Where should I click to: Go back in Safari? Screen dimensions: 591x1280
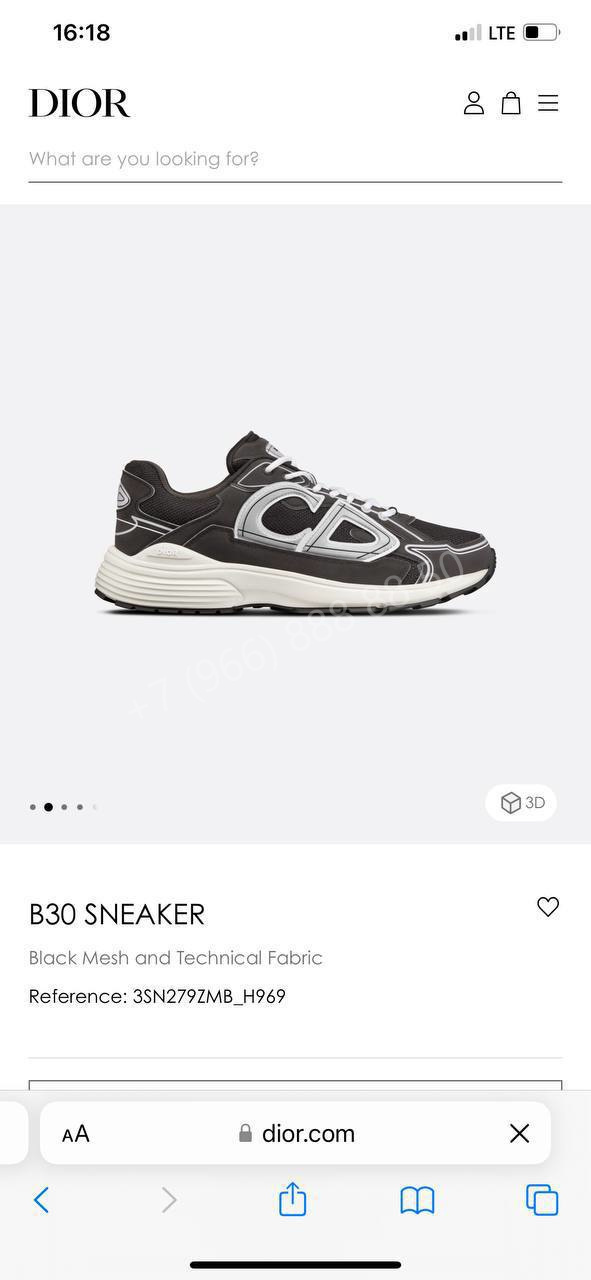[41, 1200]
